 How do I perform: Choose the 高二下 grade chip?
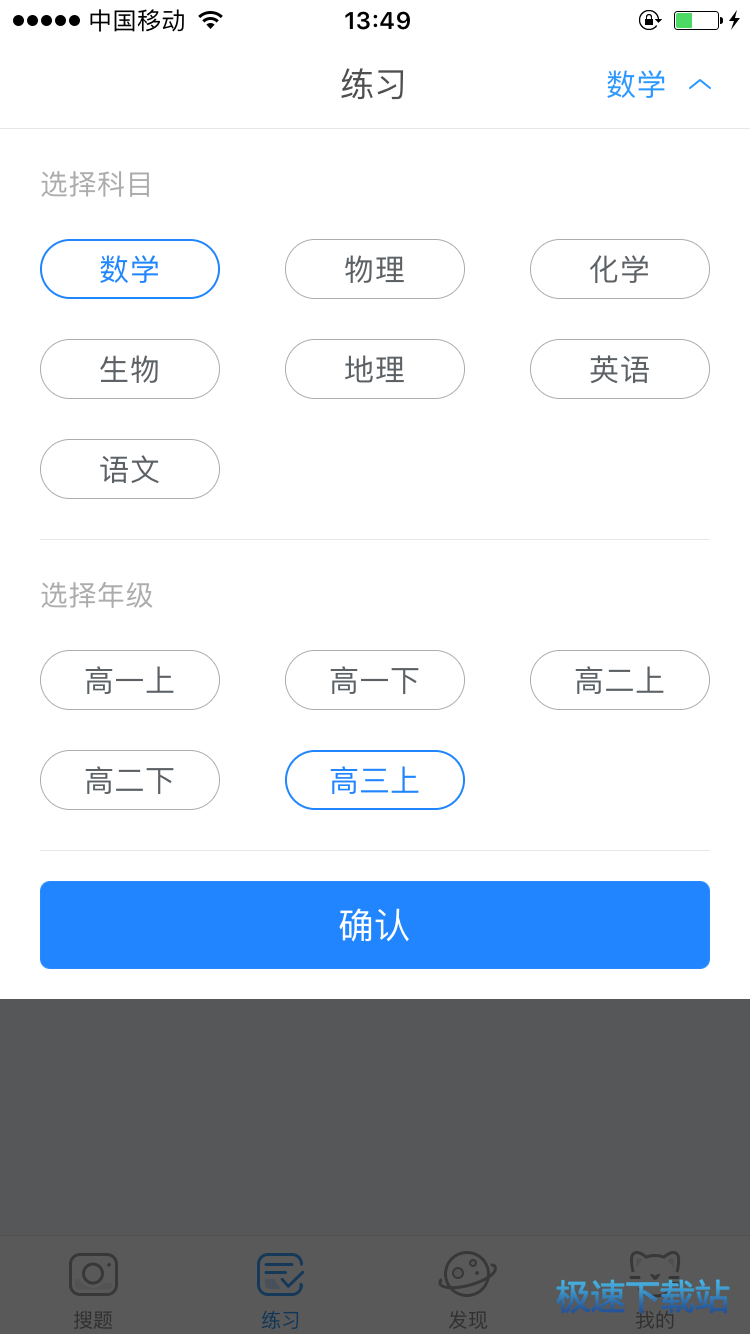coord(130,780)
